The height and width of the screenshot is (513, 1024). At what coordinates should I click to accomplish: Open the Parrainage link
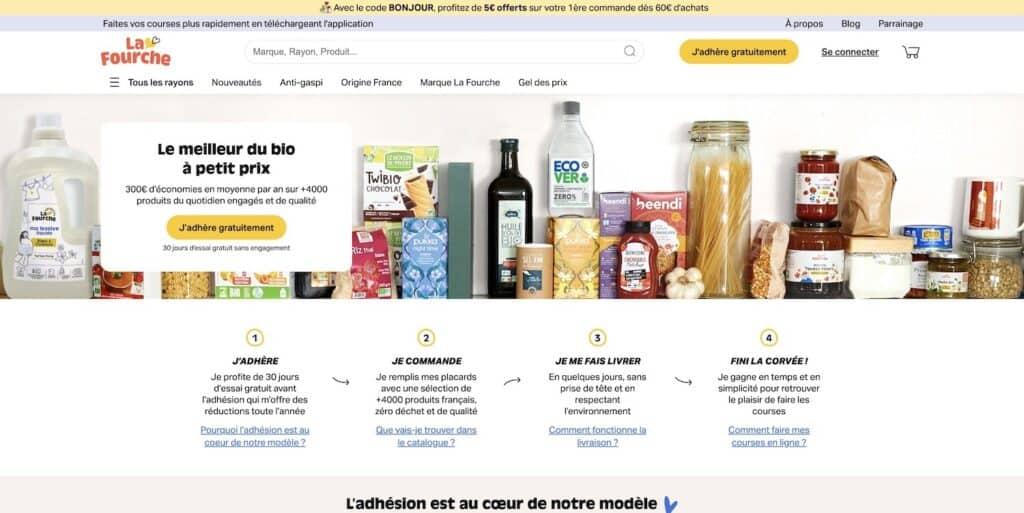(900, 23)
